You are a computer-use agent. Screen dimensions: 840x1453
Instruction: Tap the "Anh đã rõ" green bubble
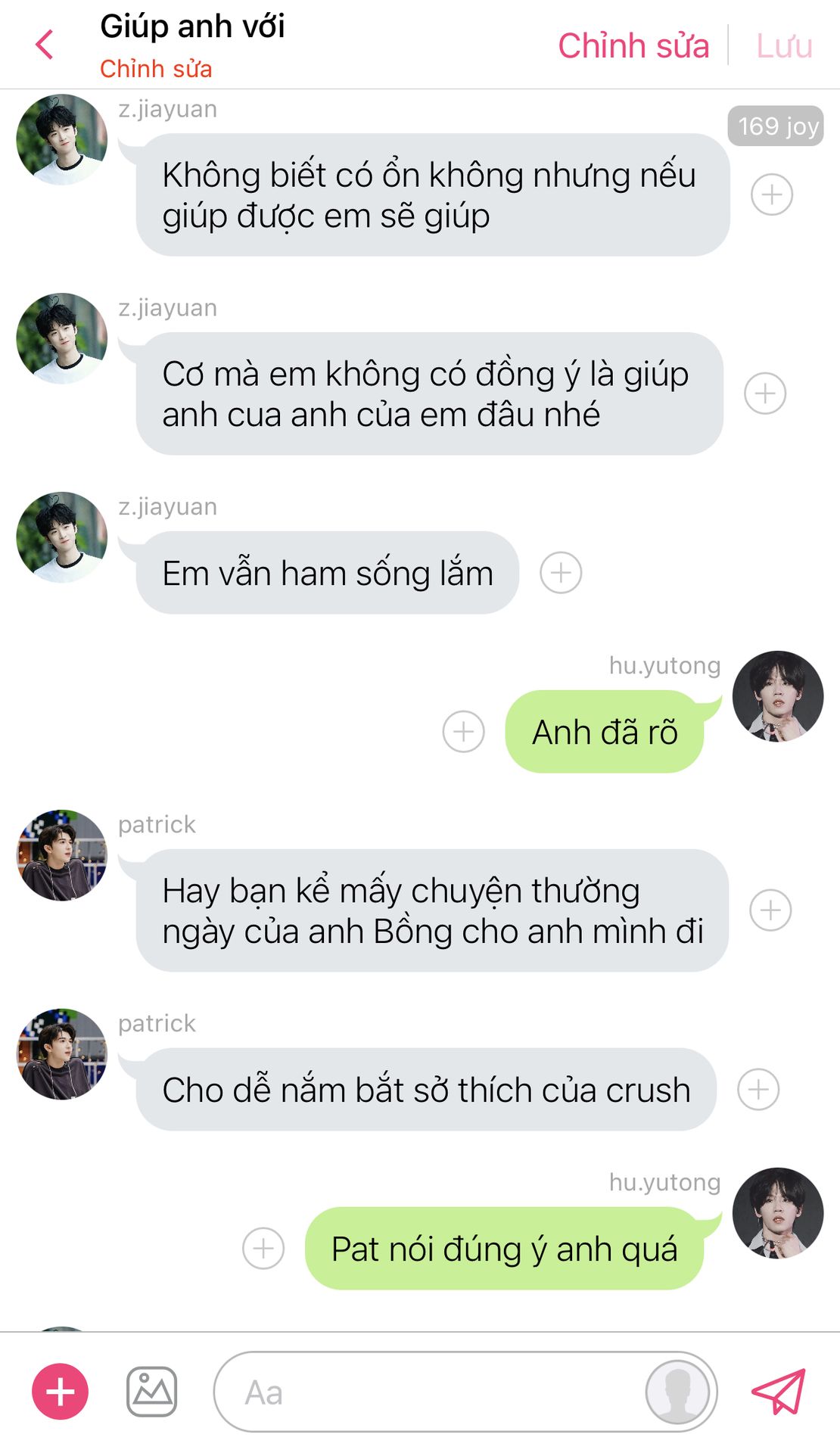click(605, 732)
